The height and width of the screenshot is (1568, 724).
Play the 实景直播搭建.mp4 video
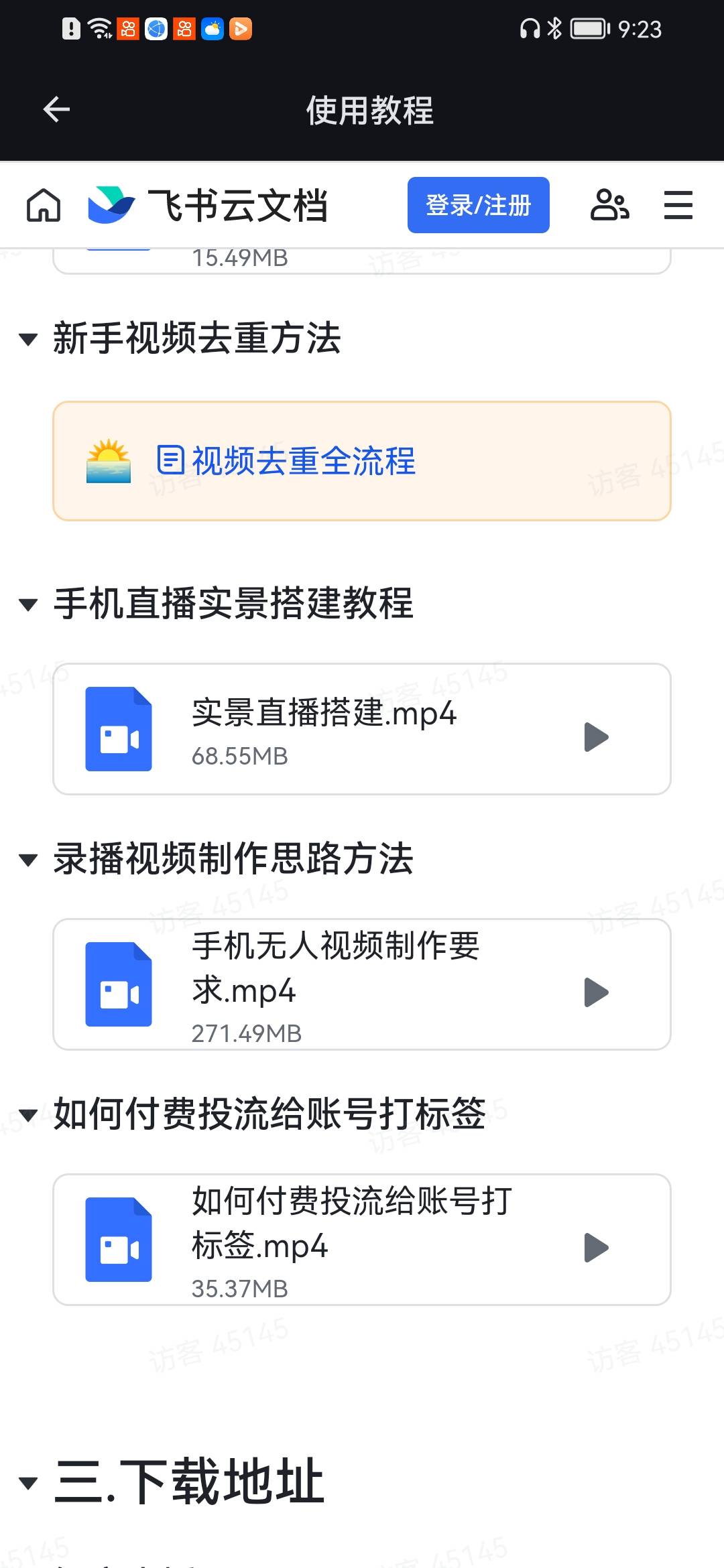tap(596, 737)
